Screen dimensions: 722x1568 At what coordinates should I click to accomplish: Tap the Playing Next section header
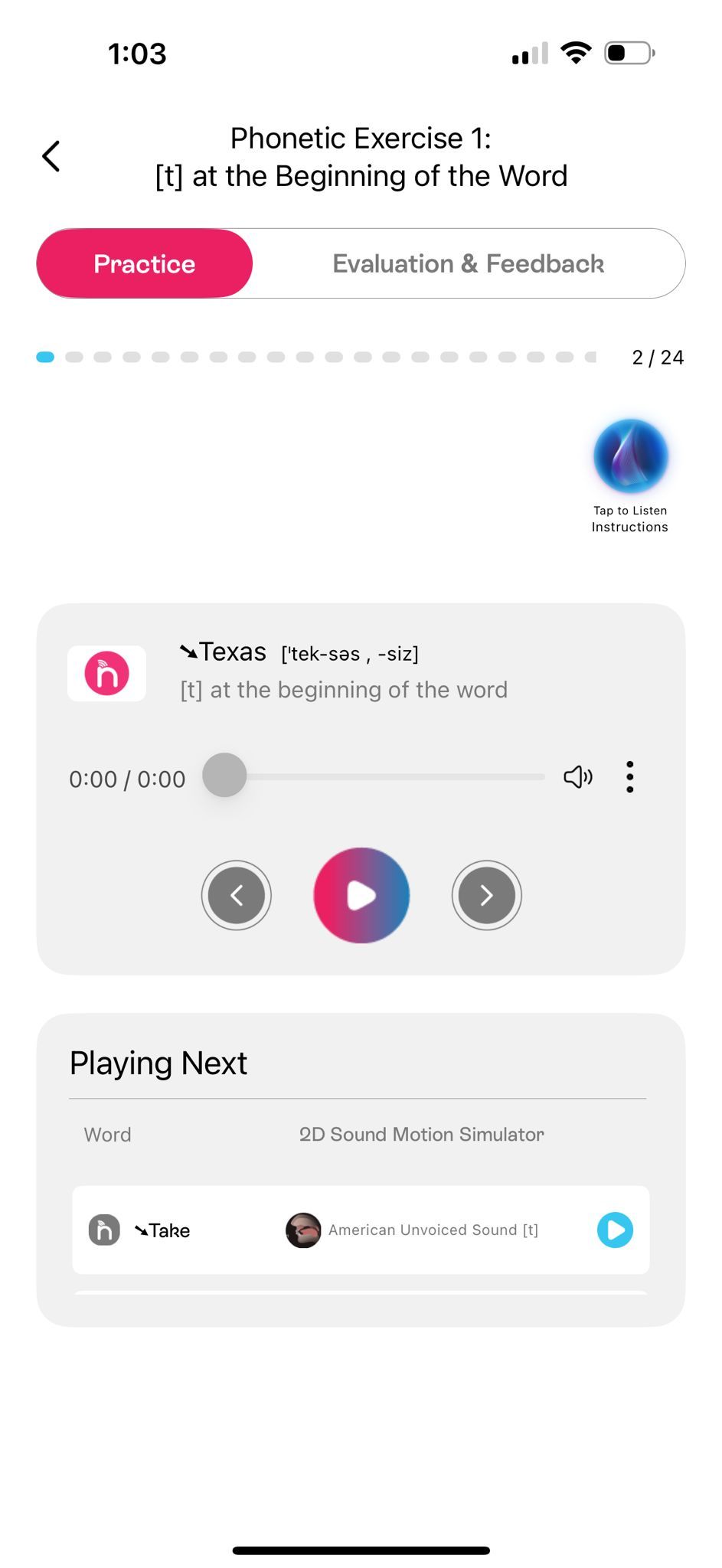point(158,1063)
